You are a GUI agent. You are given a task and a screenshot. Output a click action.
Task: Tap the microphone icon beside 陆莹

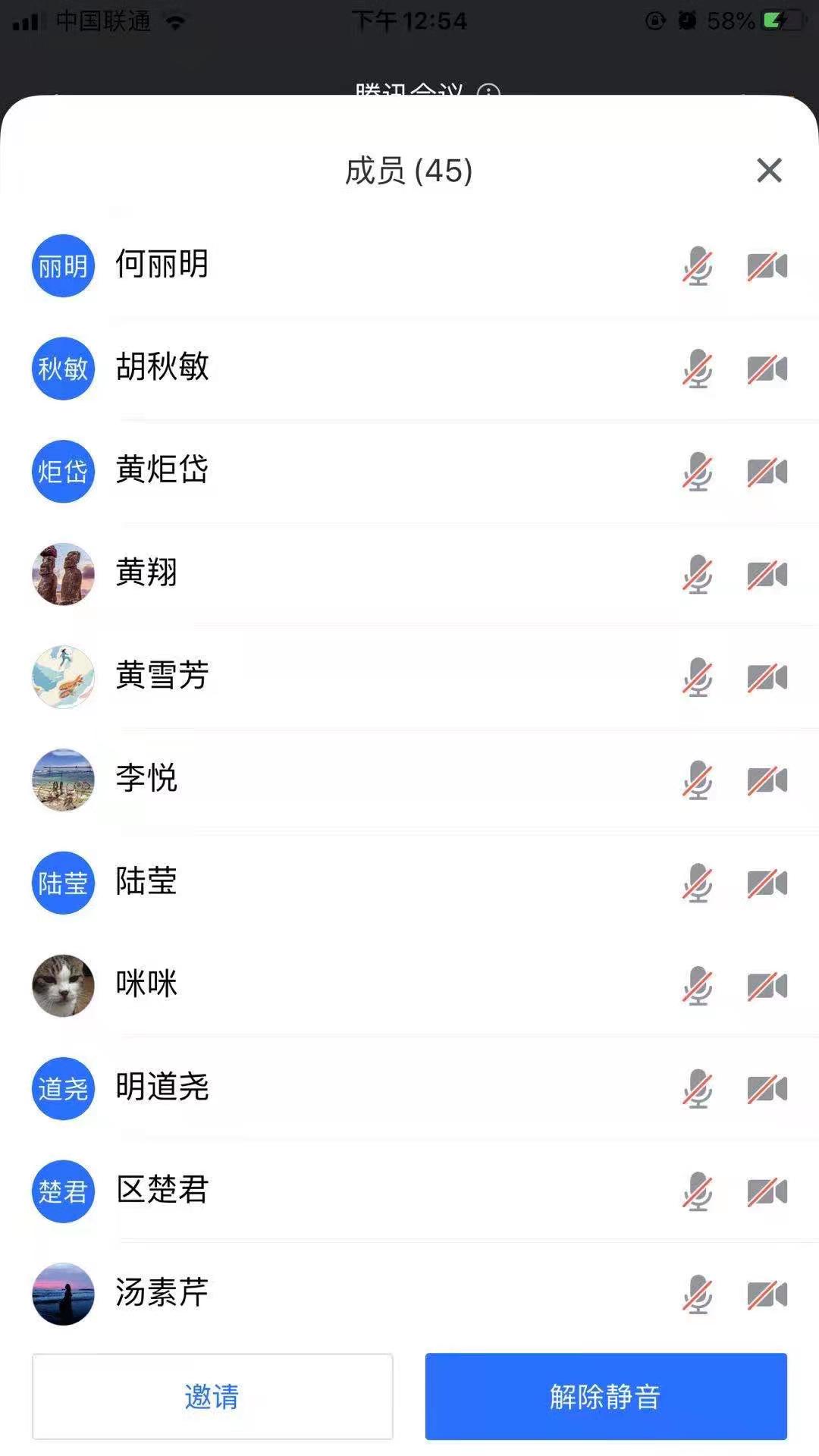697,883
